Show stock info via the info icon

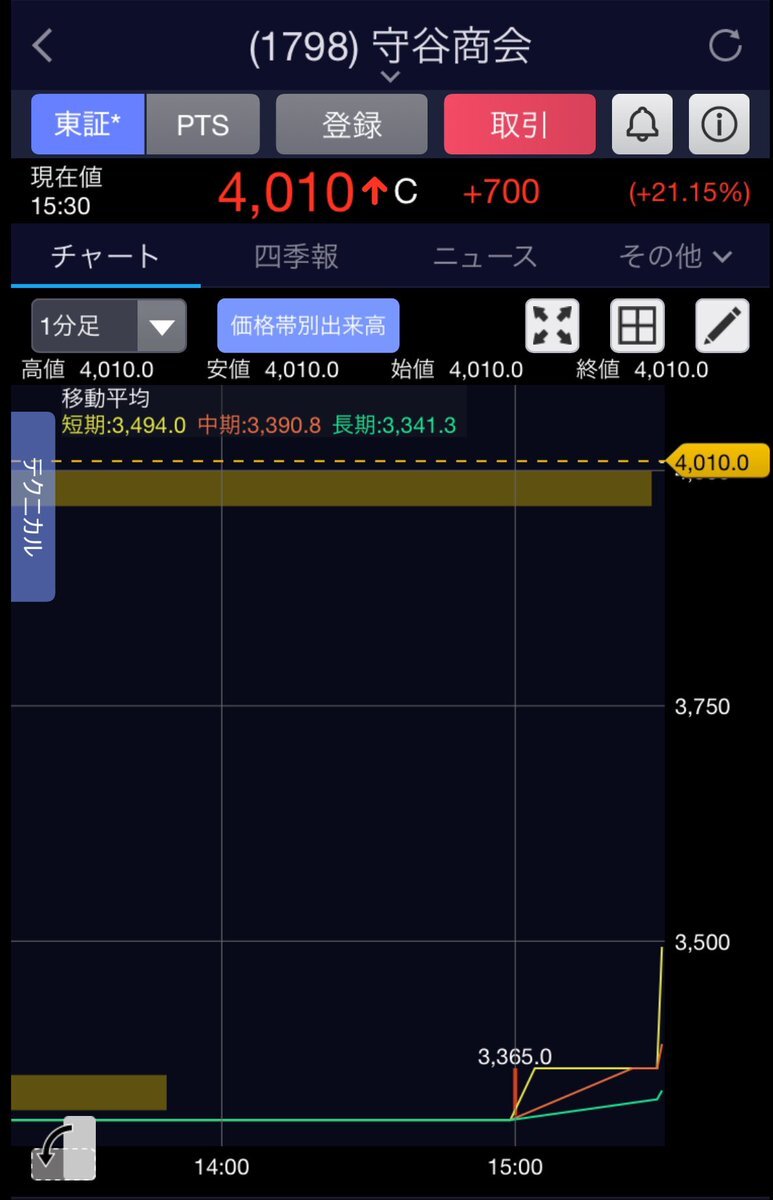tap(719, 124)
